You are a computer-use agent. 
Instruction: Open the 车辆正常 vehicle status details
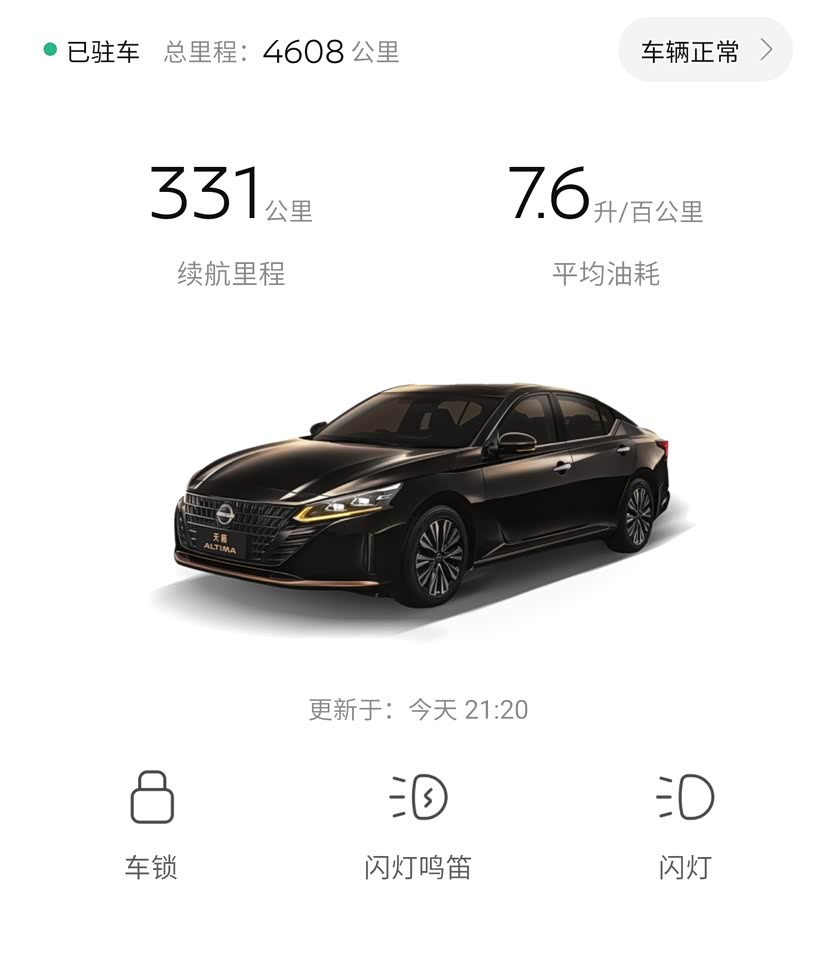(x=705, y=51)
